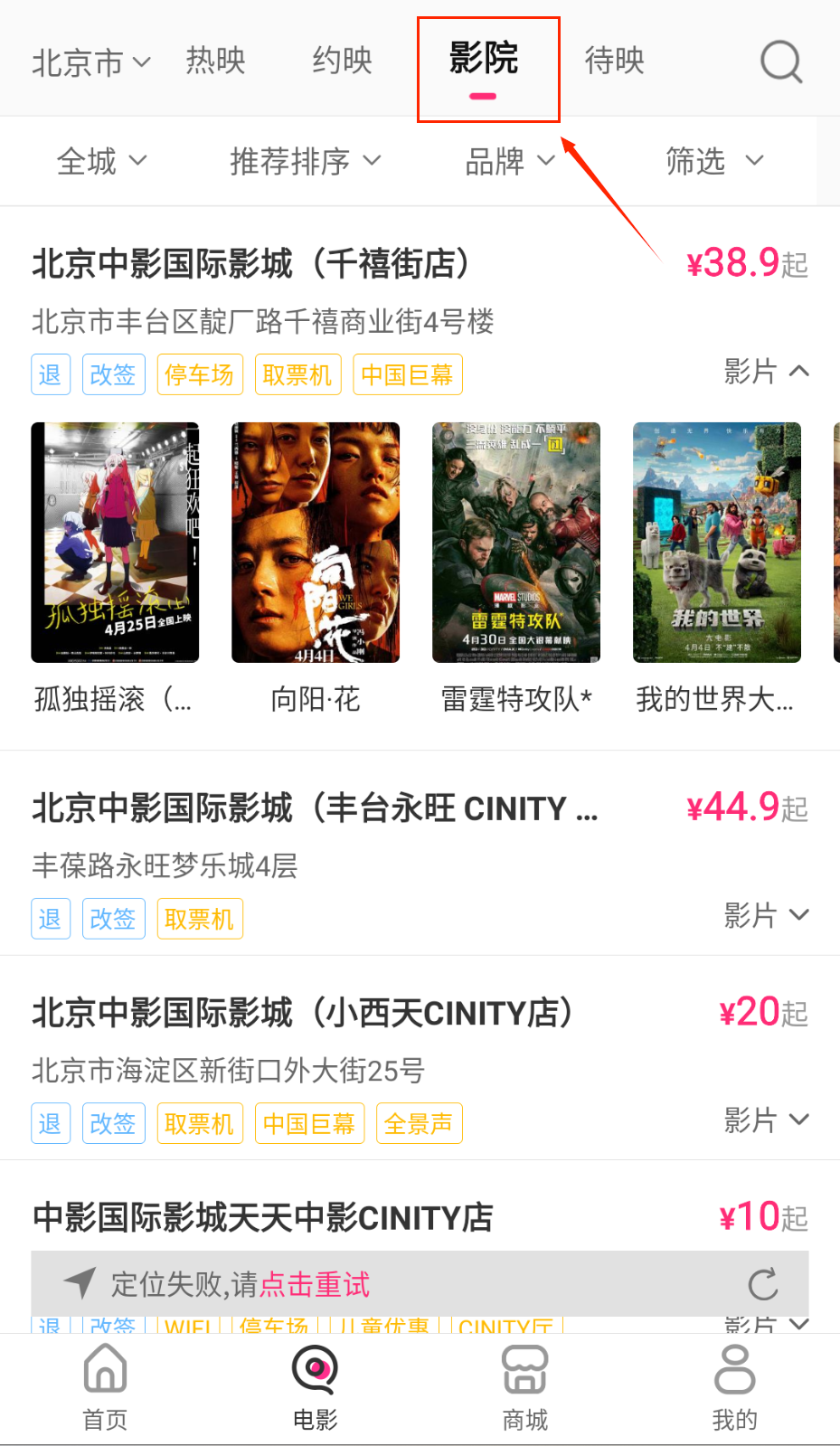840x1446 pixels.
Task: Open the 品牌 brand filter dropdown
Action: pos(509,160)
